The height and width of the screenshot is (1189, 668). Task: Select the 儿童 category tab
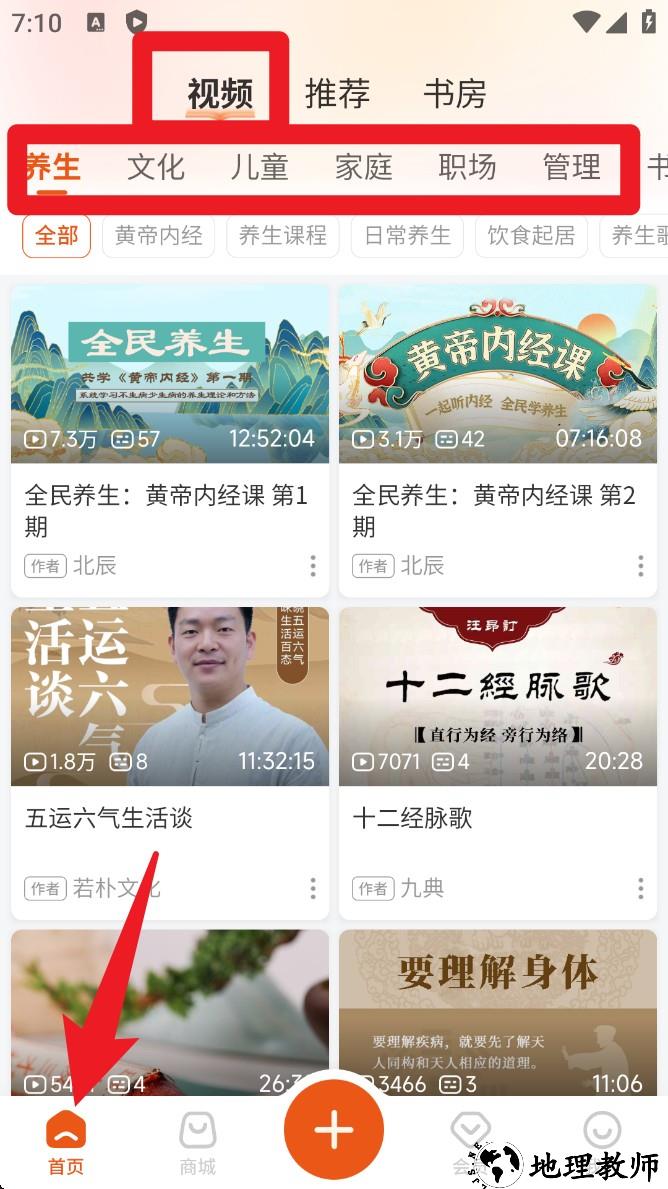pos(259,167)
